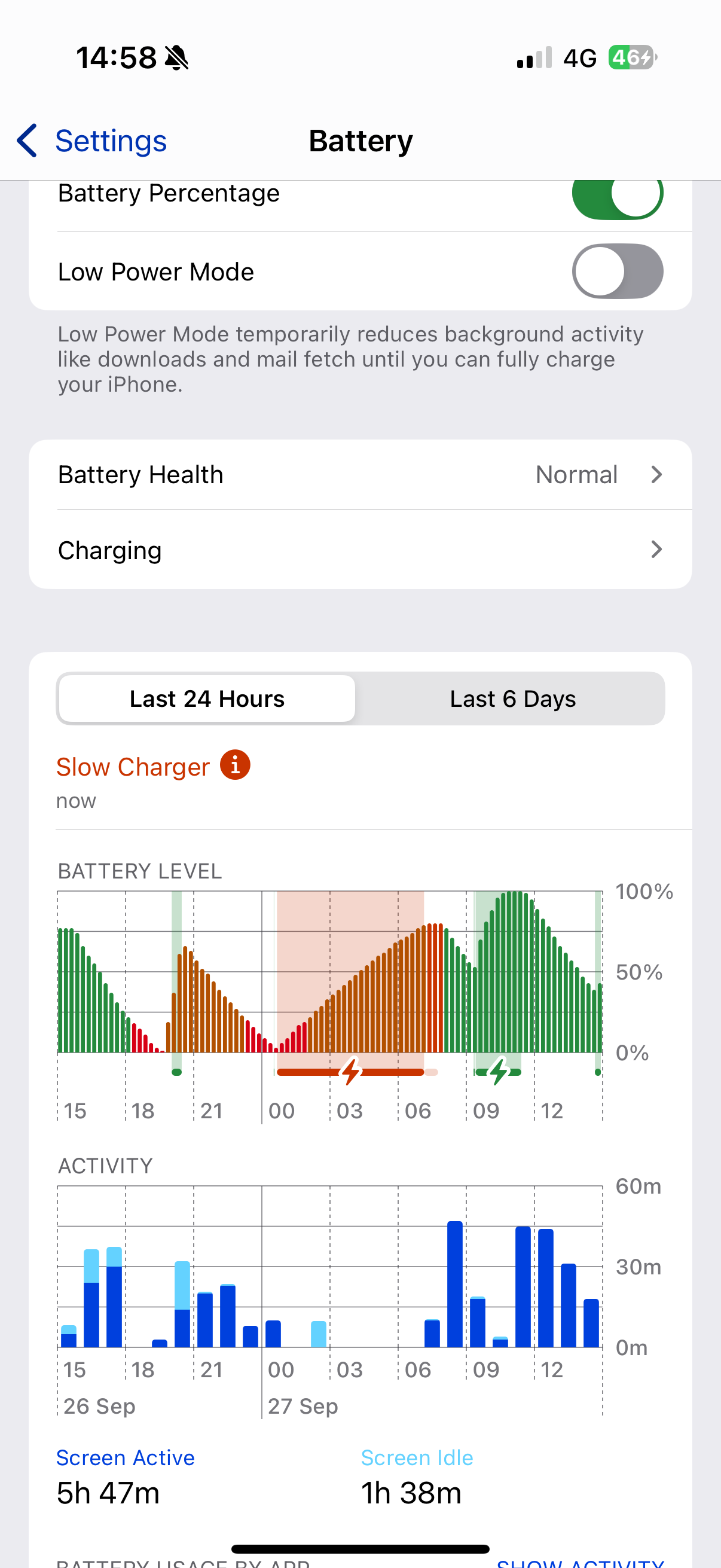Select the Last 24 Hours segment
This screenshot has width=721, height=1568.
click(207, 698)
